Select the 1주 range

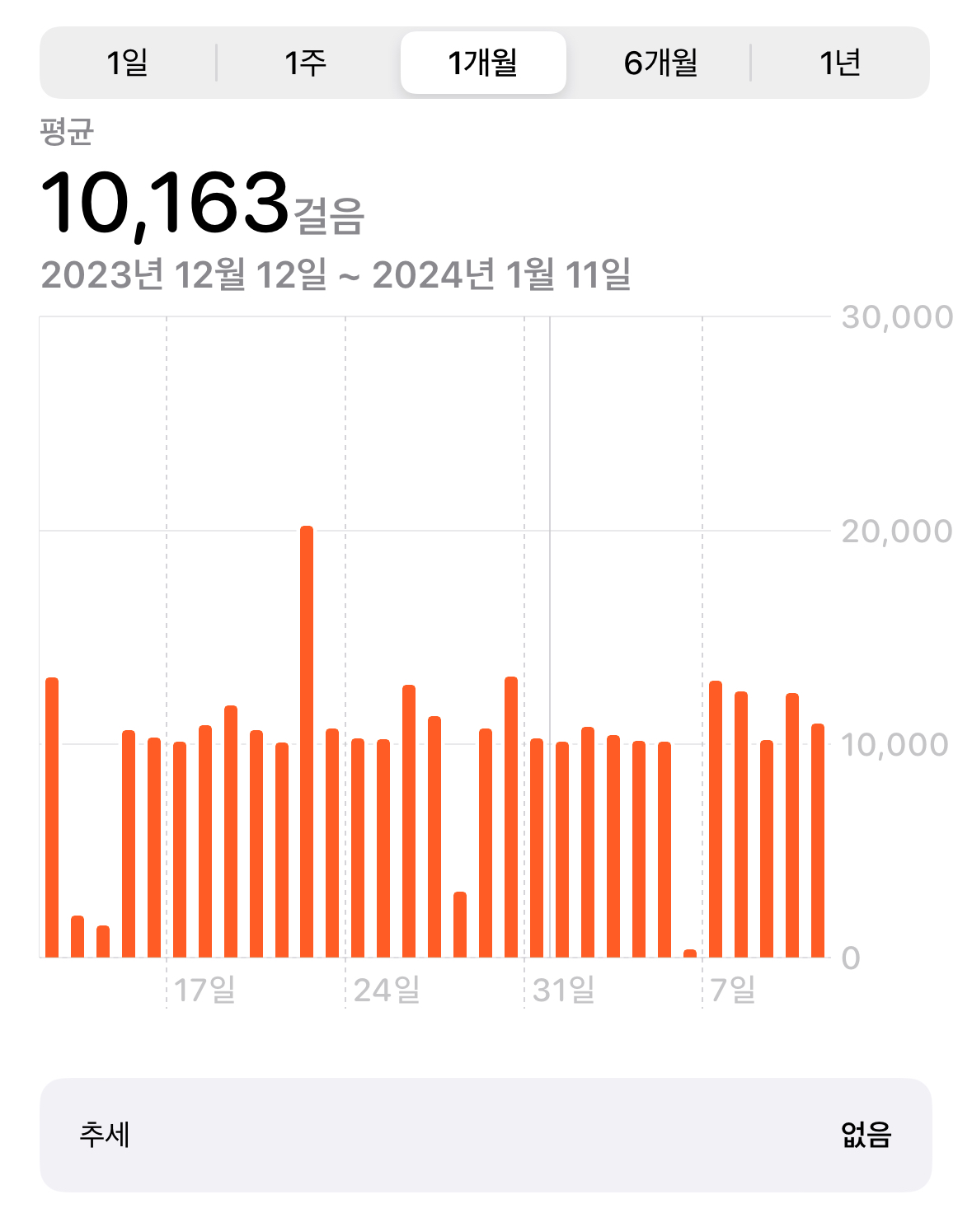tap(306, 63)
